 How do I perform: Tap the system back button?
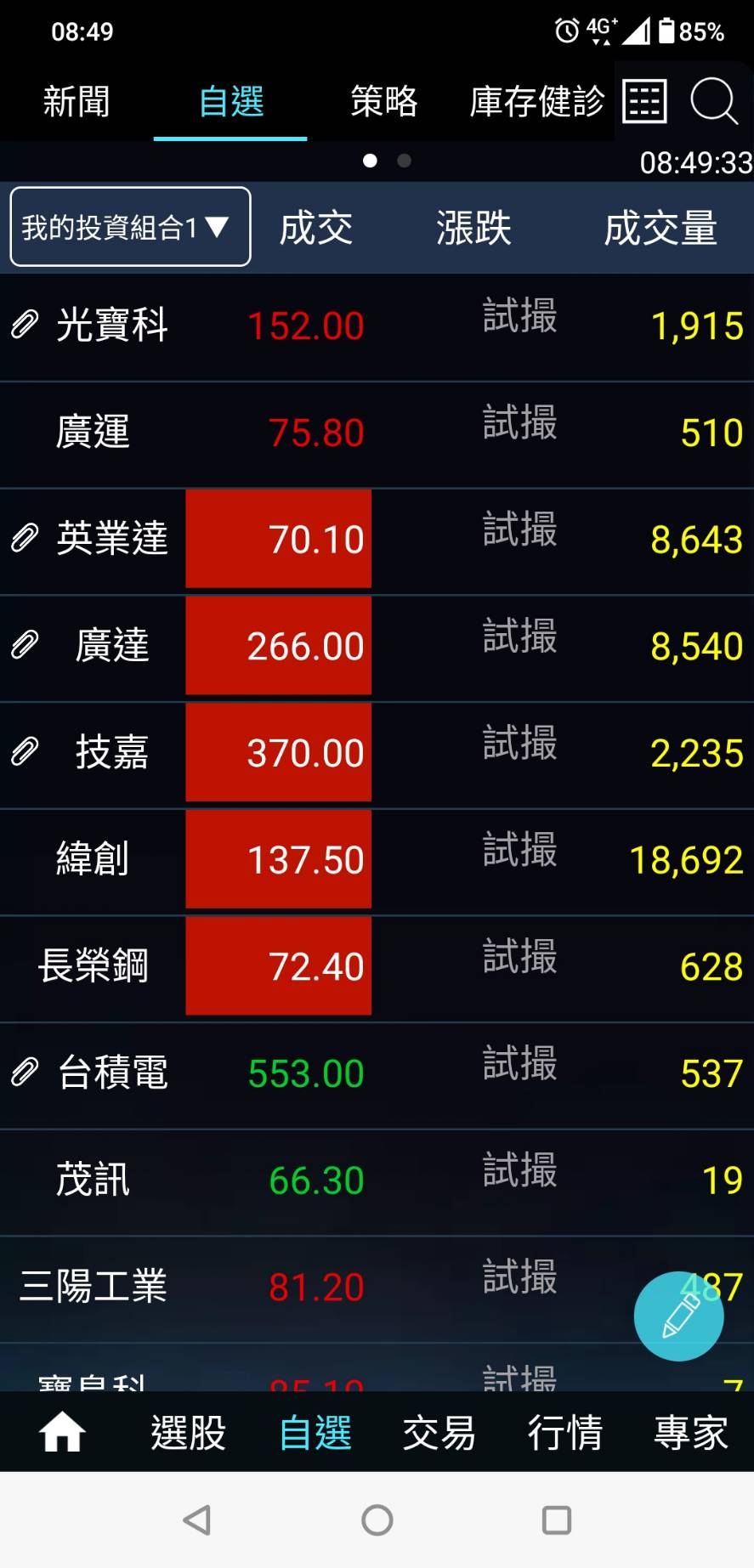[x=197, y=1520]
